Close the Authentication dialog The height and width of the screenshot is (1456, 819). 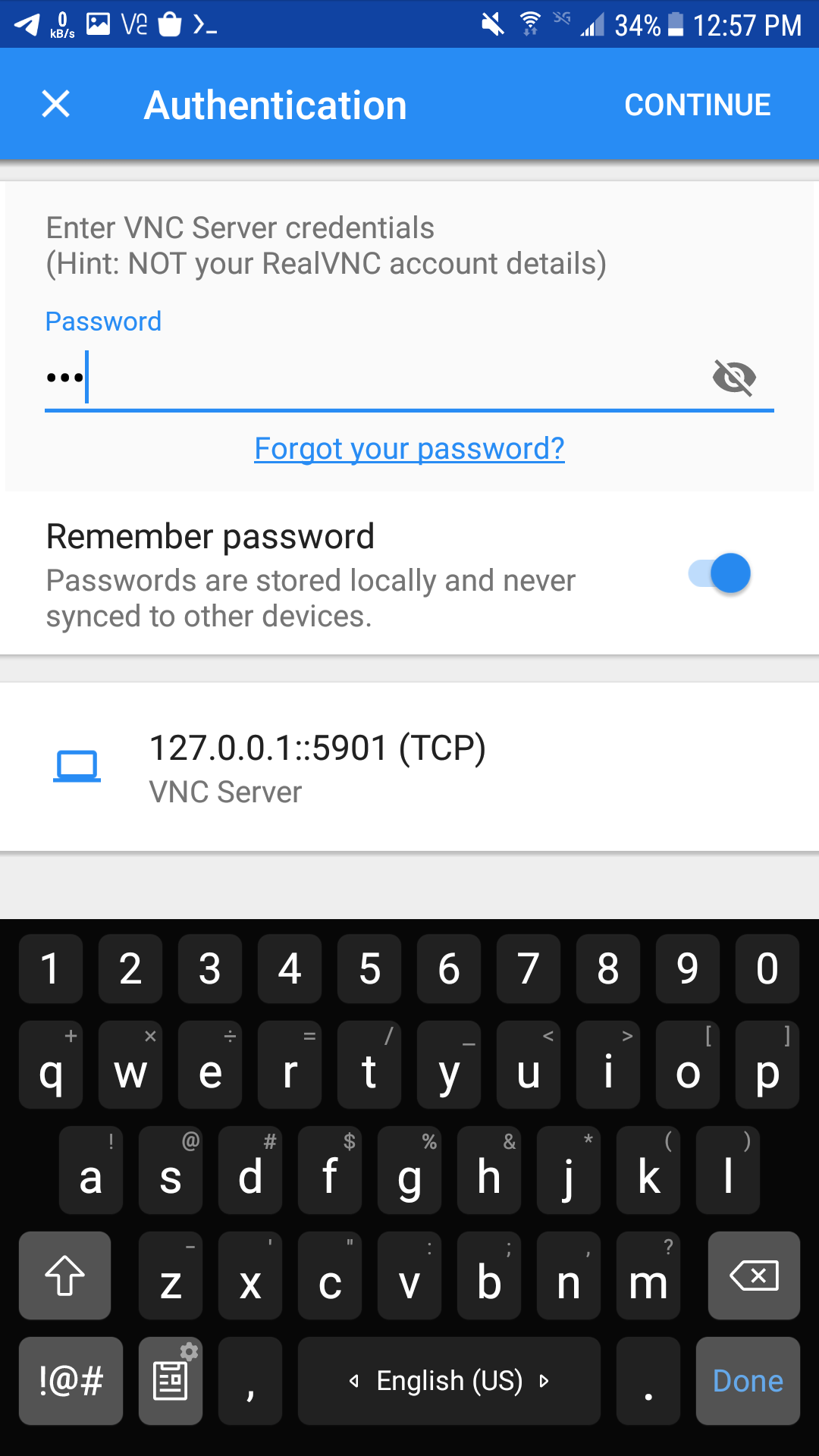click(56, 104)
